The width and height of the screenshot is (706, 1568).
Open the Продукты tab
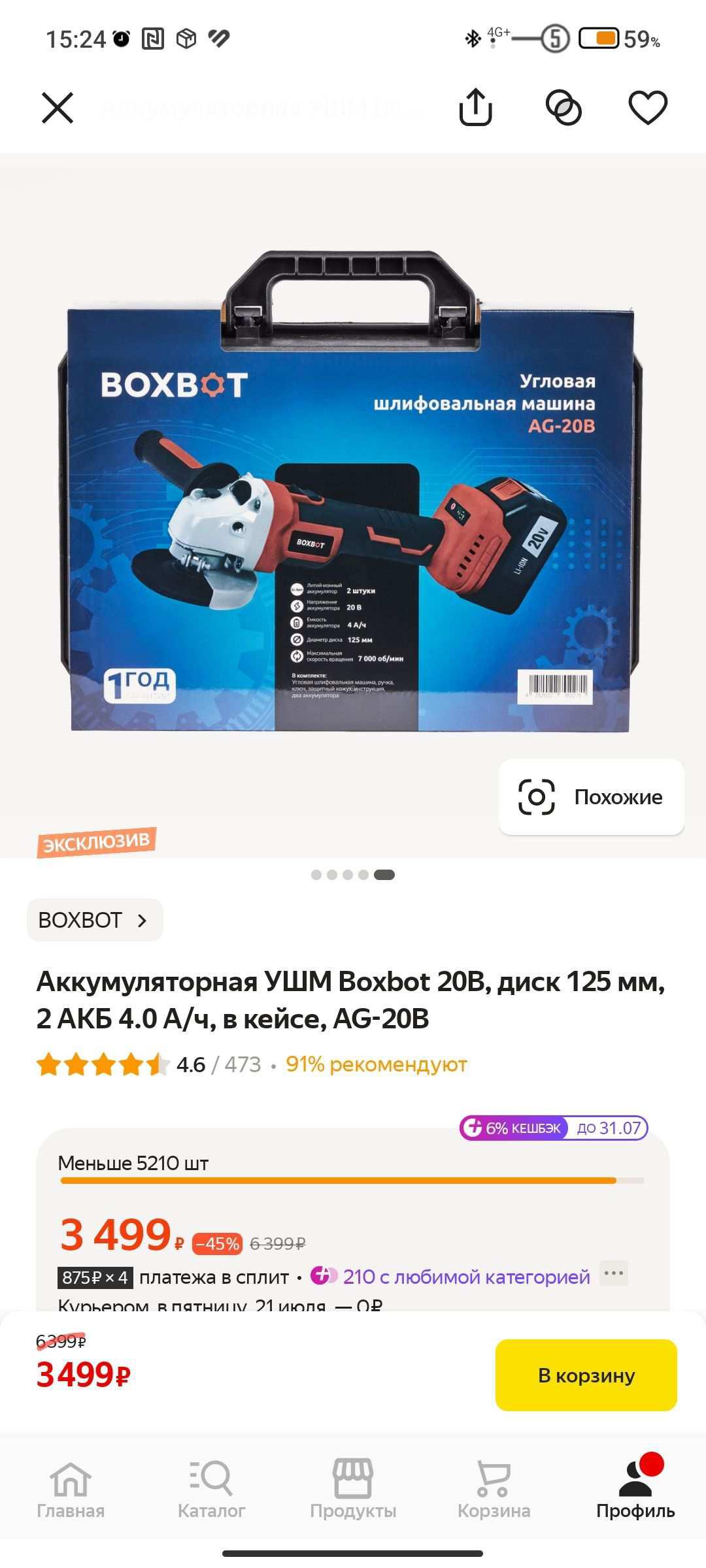(353, 1490)
